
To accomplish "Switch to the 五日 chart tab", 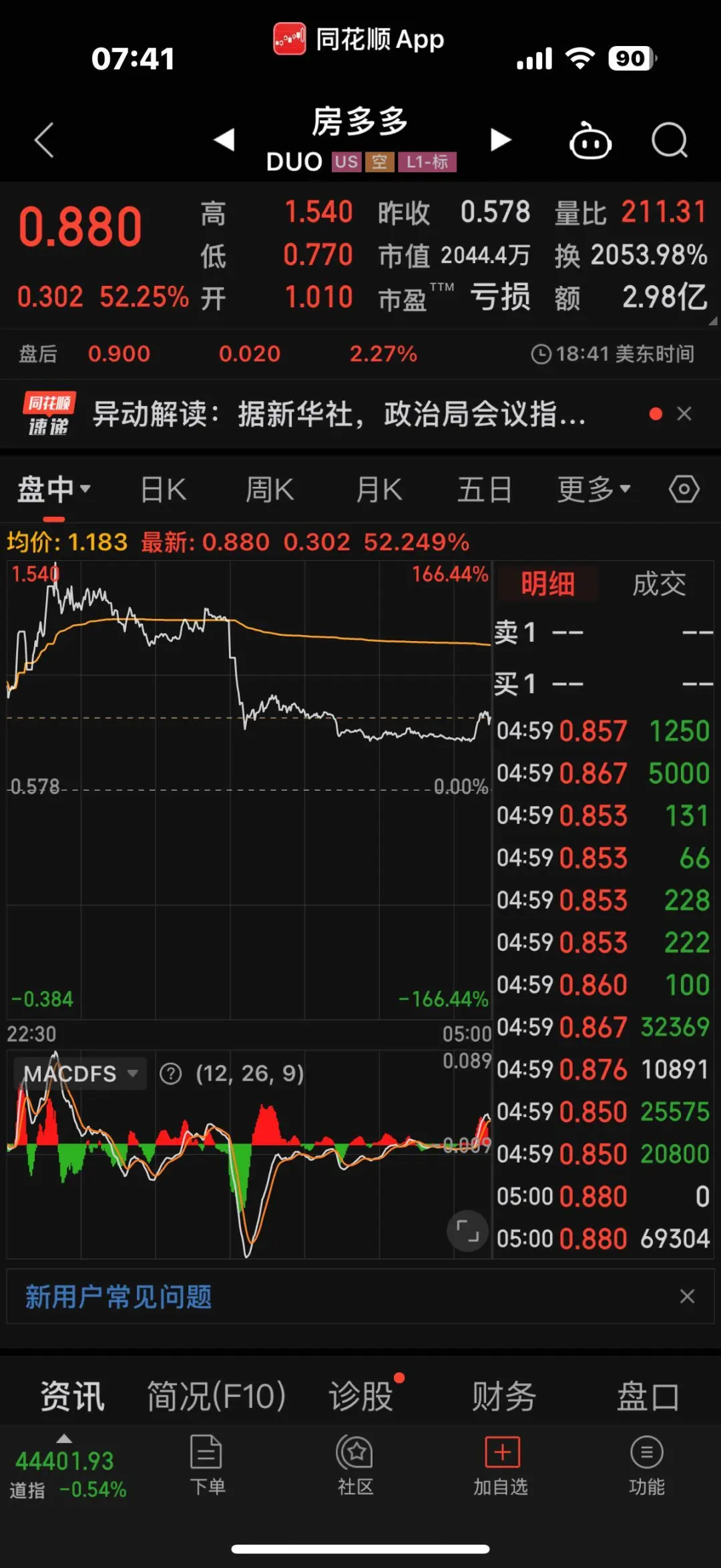I will (485, 489).
